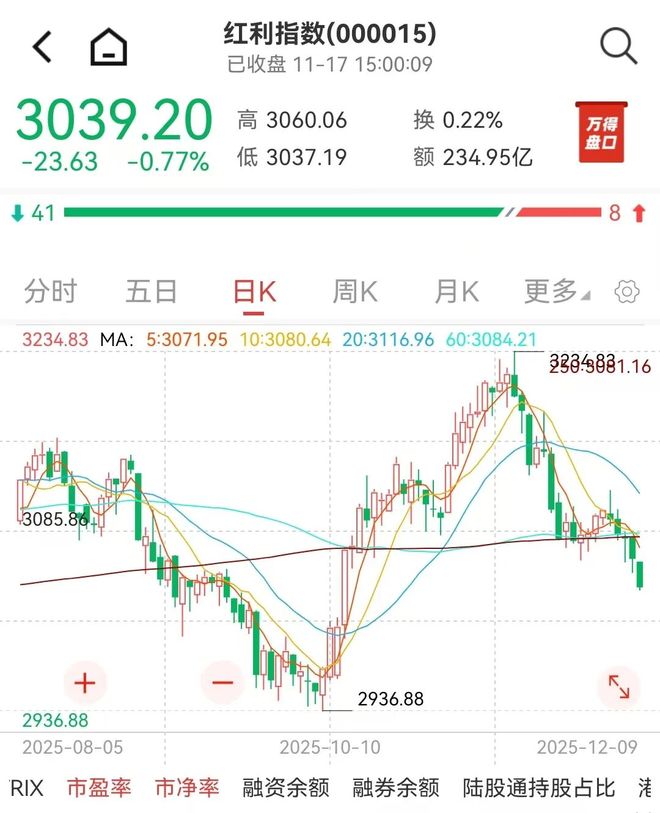Show the 融券余额 indicator
The image size is (660, 813).
(x=396, y=788)
